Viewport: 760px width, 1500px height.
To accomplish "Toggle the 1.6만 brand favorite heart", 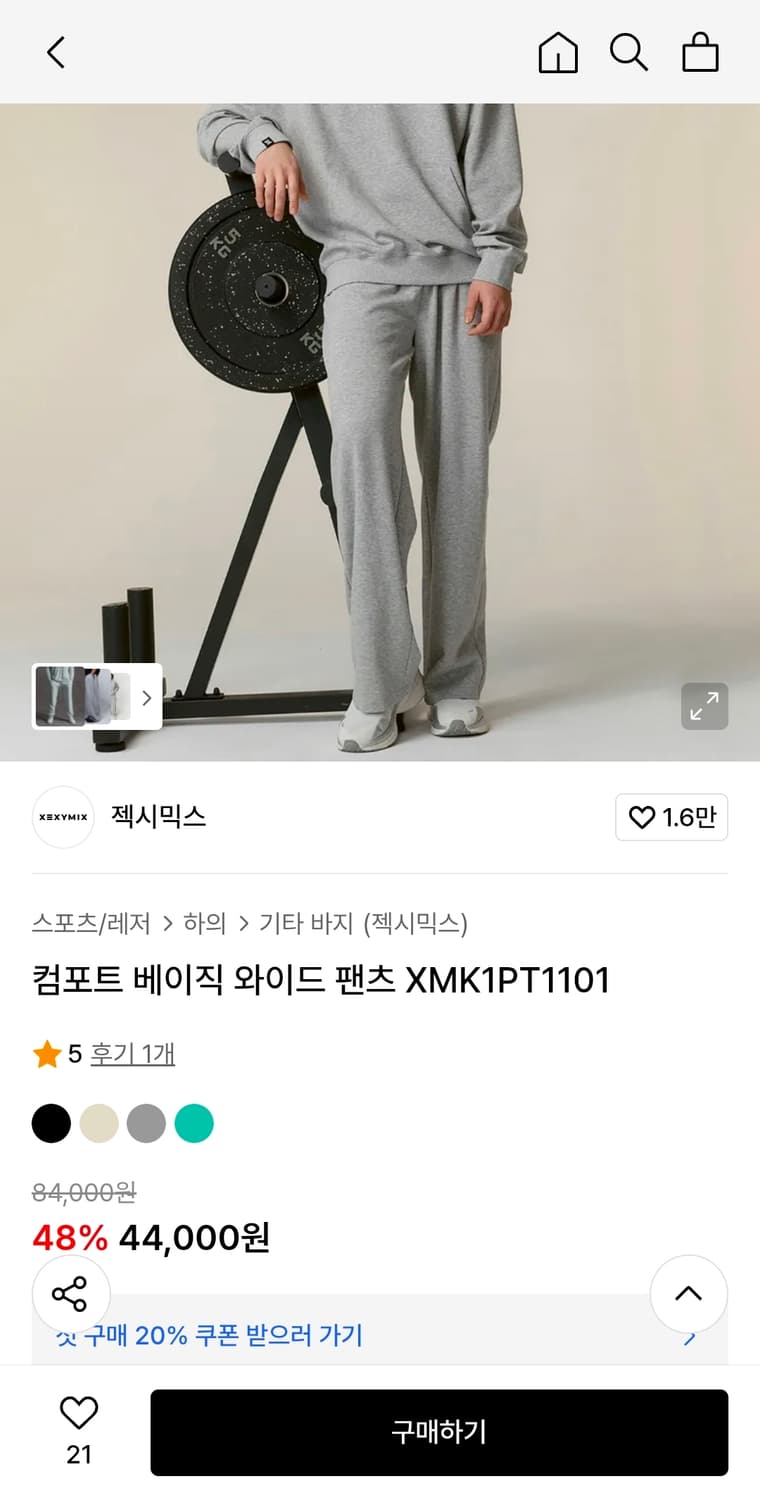I will [x=671, y=817].
